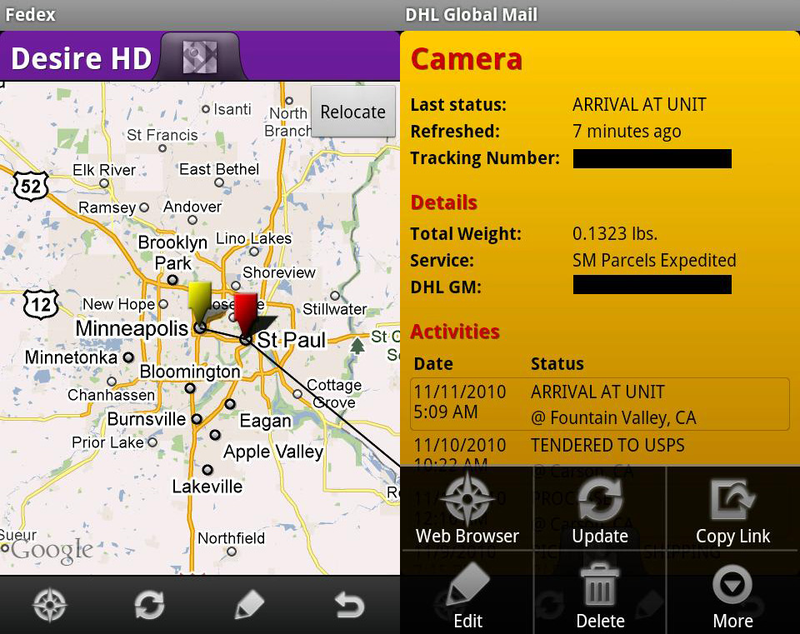The width and height of the screenshot is (800, 634).
Task: Choose Copy Link from the options menu
Action: [x=733, y=511]
